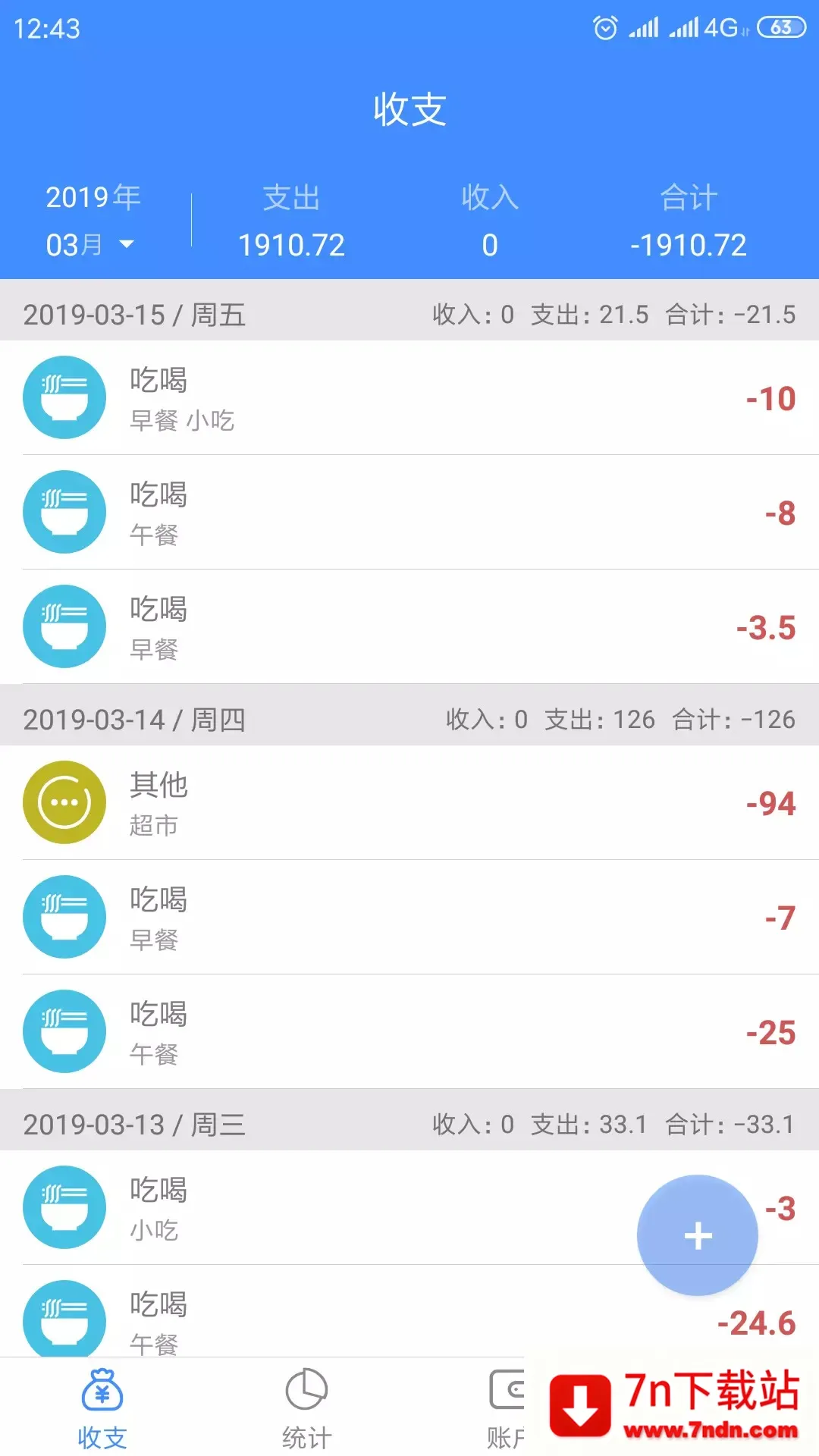Open the 早餐 小吃 entry of -10
819x1456 pixels.
coord(409,398)
